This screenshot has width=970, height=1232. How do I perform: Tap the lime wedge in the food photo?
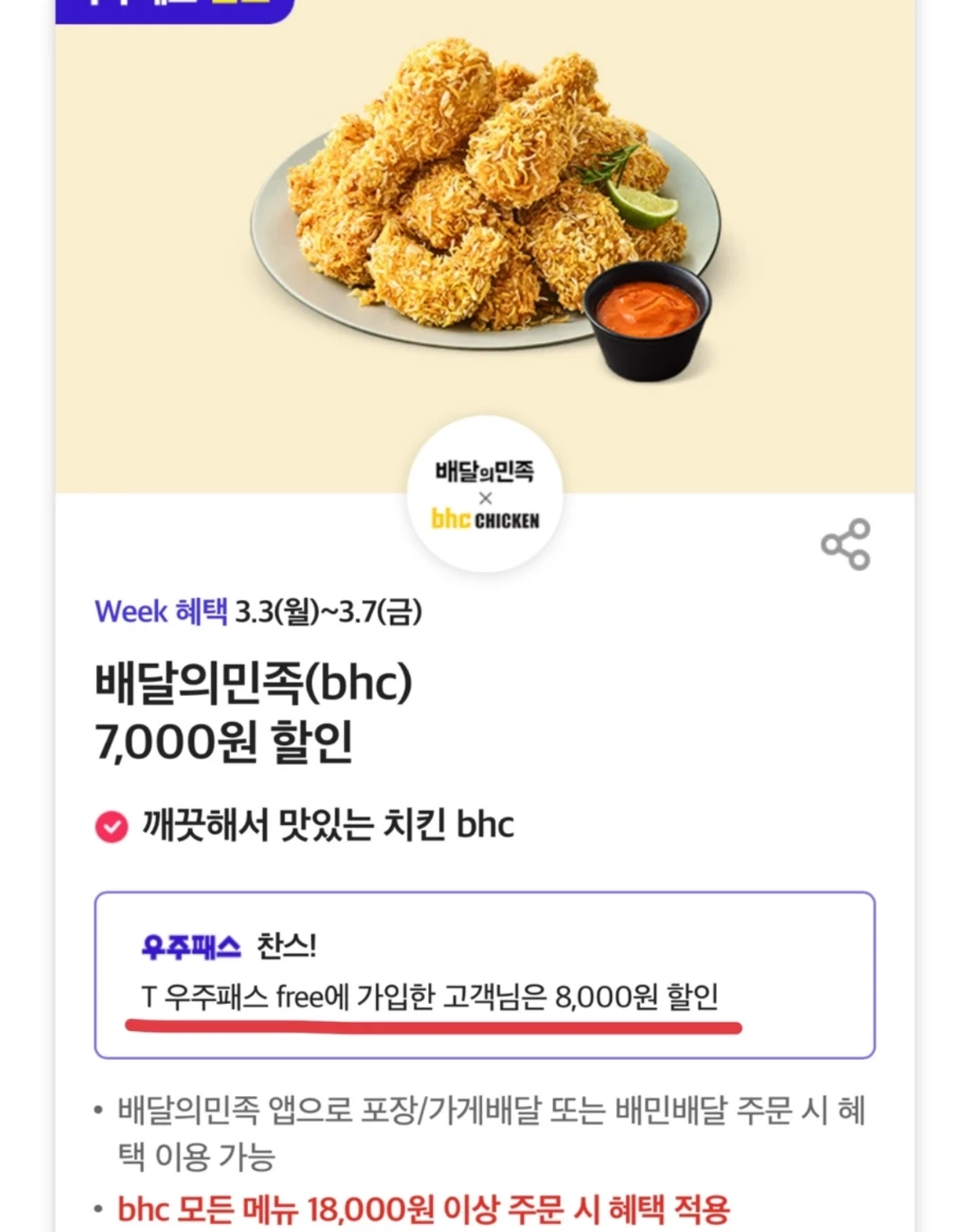point(645,205)
